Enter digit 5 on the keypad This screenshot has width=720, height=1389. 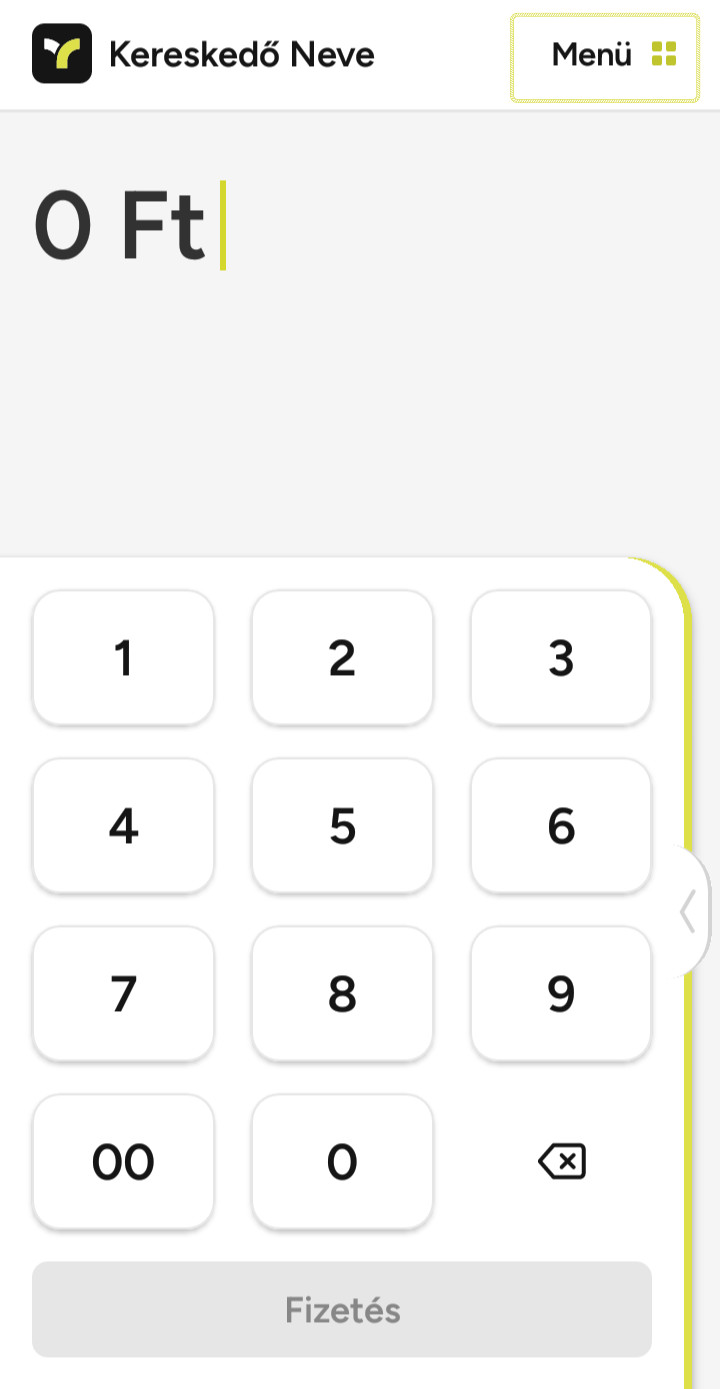click(x=342, y=826)
